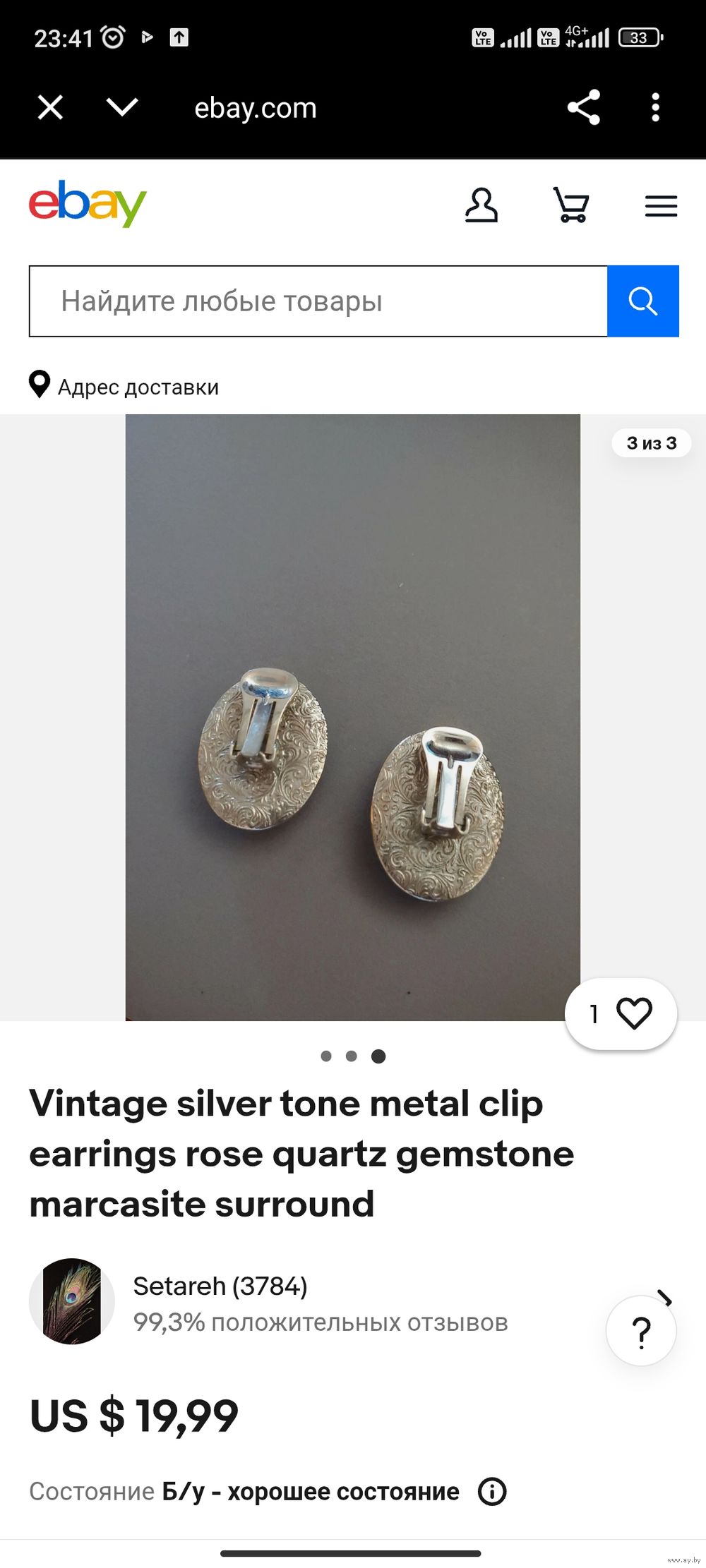Open seller Setareh's profile
Screen dimensions: 706x1568
220,1286
